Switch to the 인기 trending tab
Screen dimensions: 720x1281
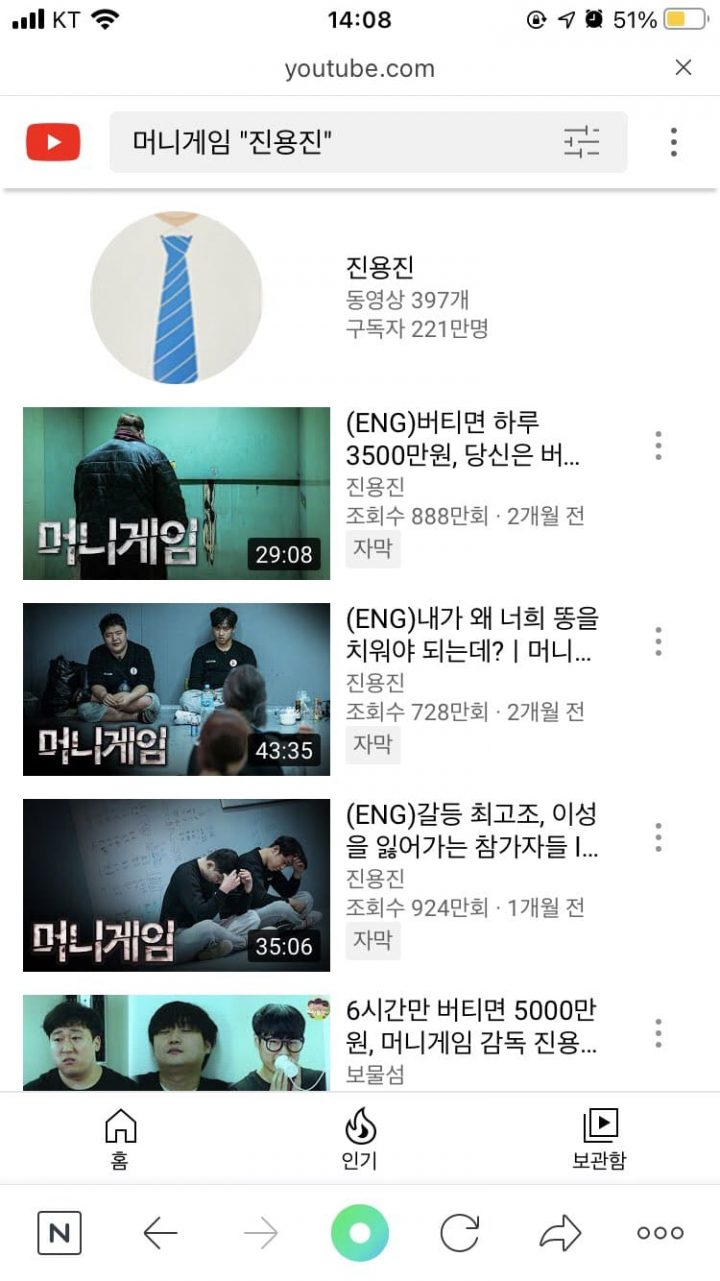click(360, 1139)
